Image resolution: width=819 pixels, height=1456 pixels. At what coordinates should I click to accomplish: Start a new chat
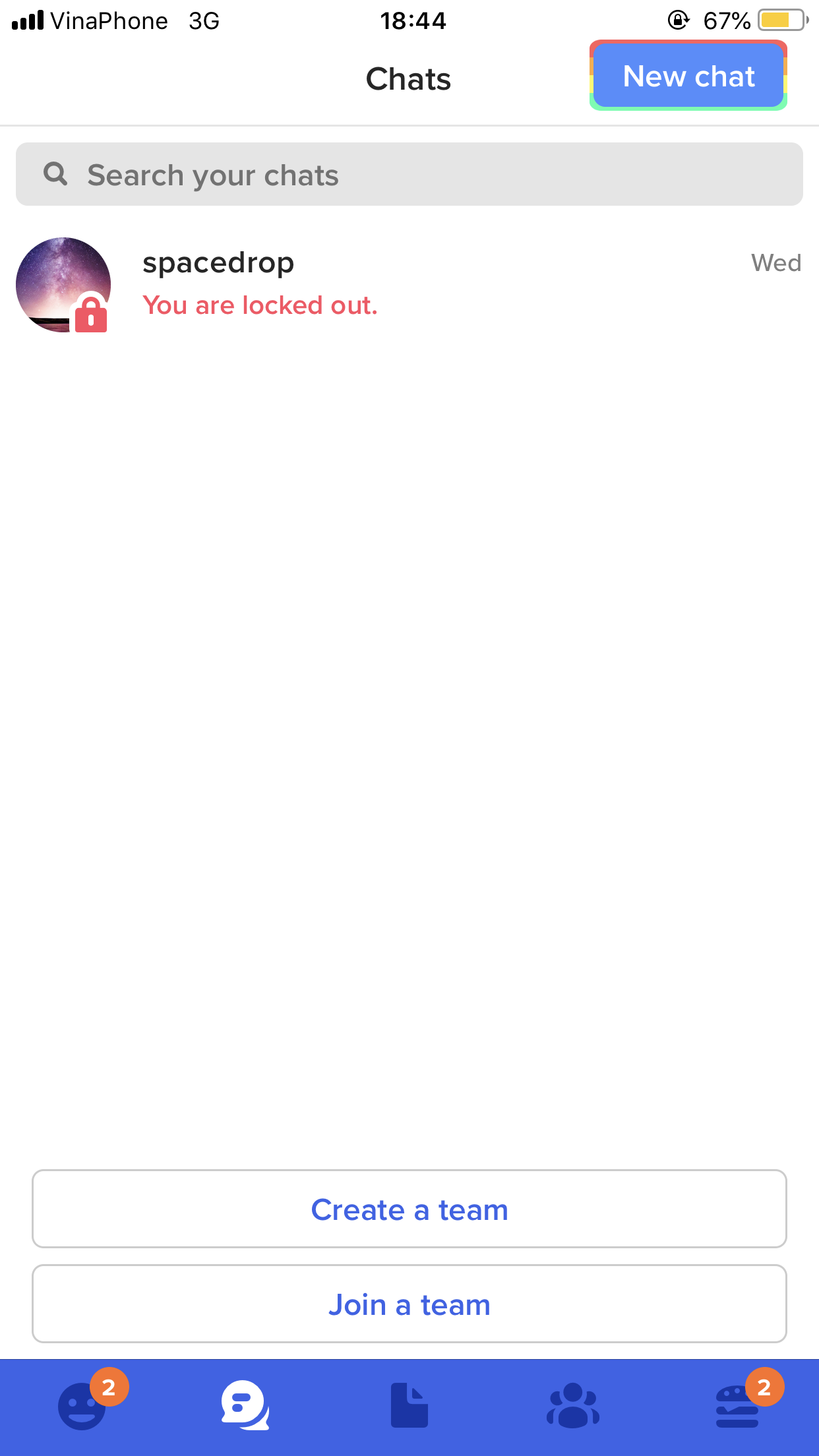[688, 76]
